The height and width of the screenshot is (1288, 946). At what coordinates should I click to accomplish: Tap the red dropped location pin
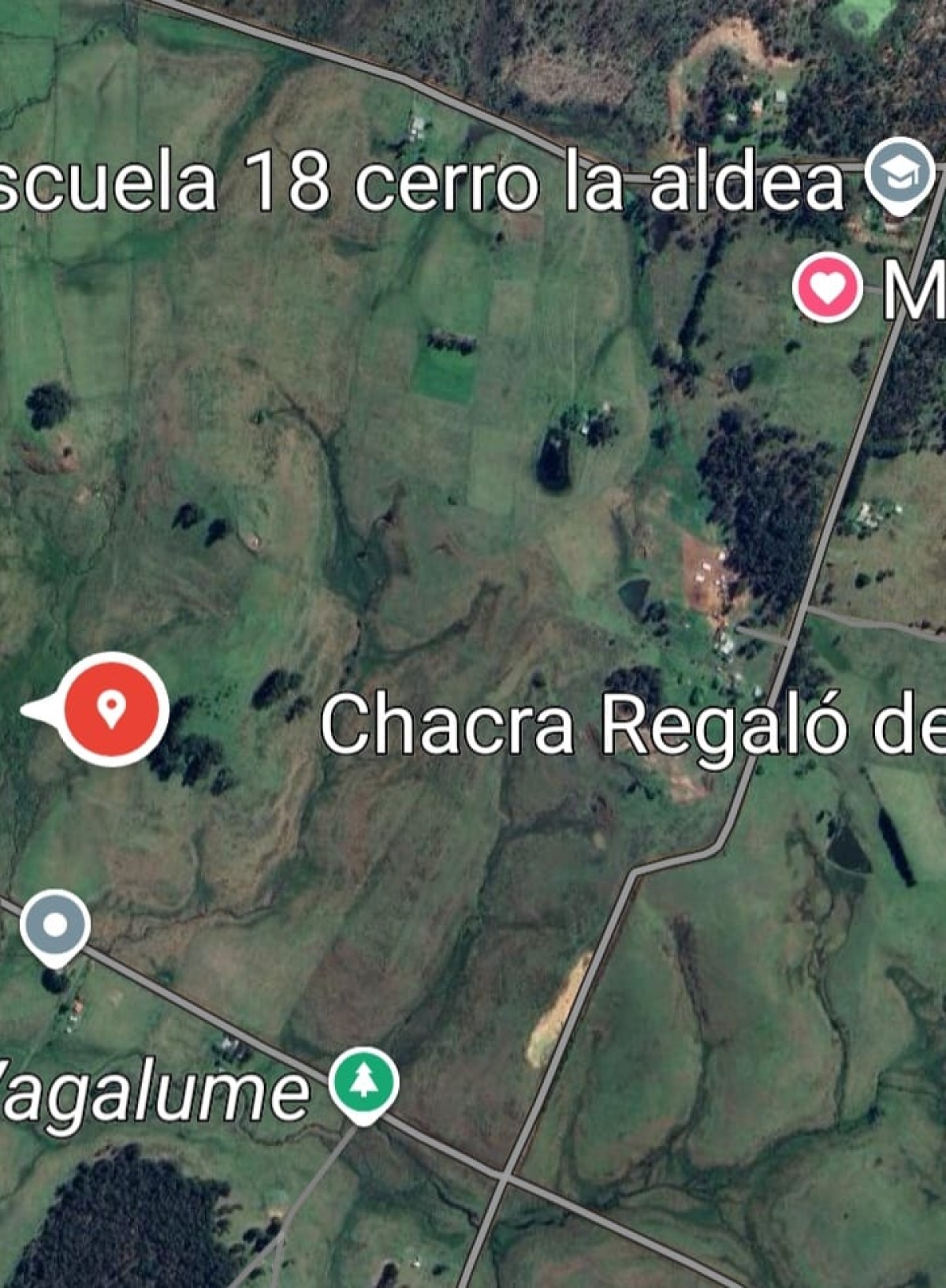click(111, 709)
